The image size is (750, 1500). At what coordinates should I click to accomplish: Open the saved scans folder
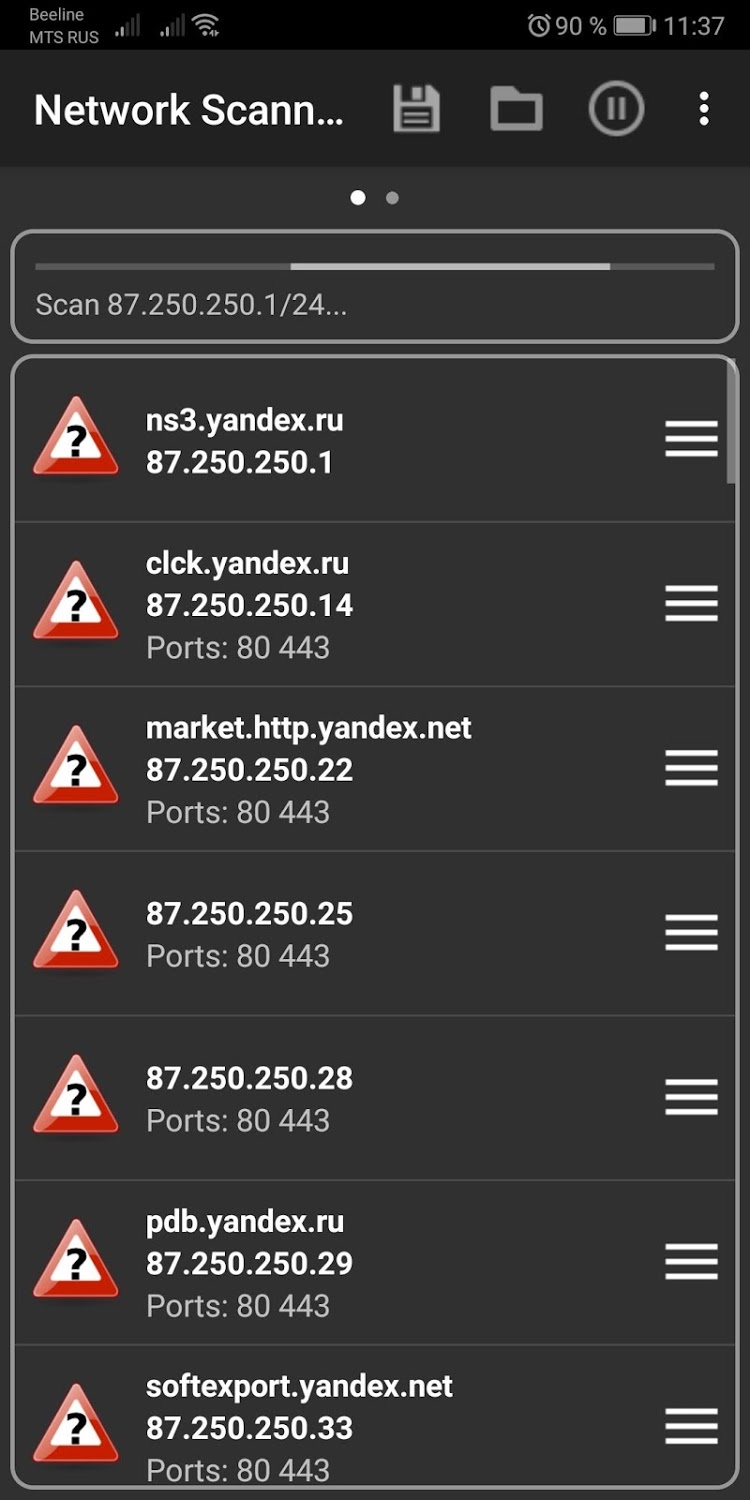tap(516, 109)
